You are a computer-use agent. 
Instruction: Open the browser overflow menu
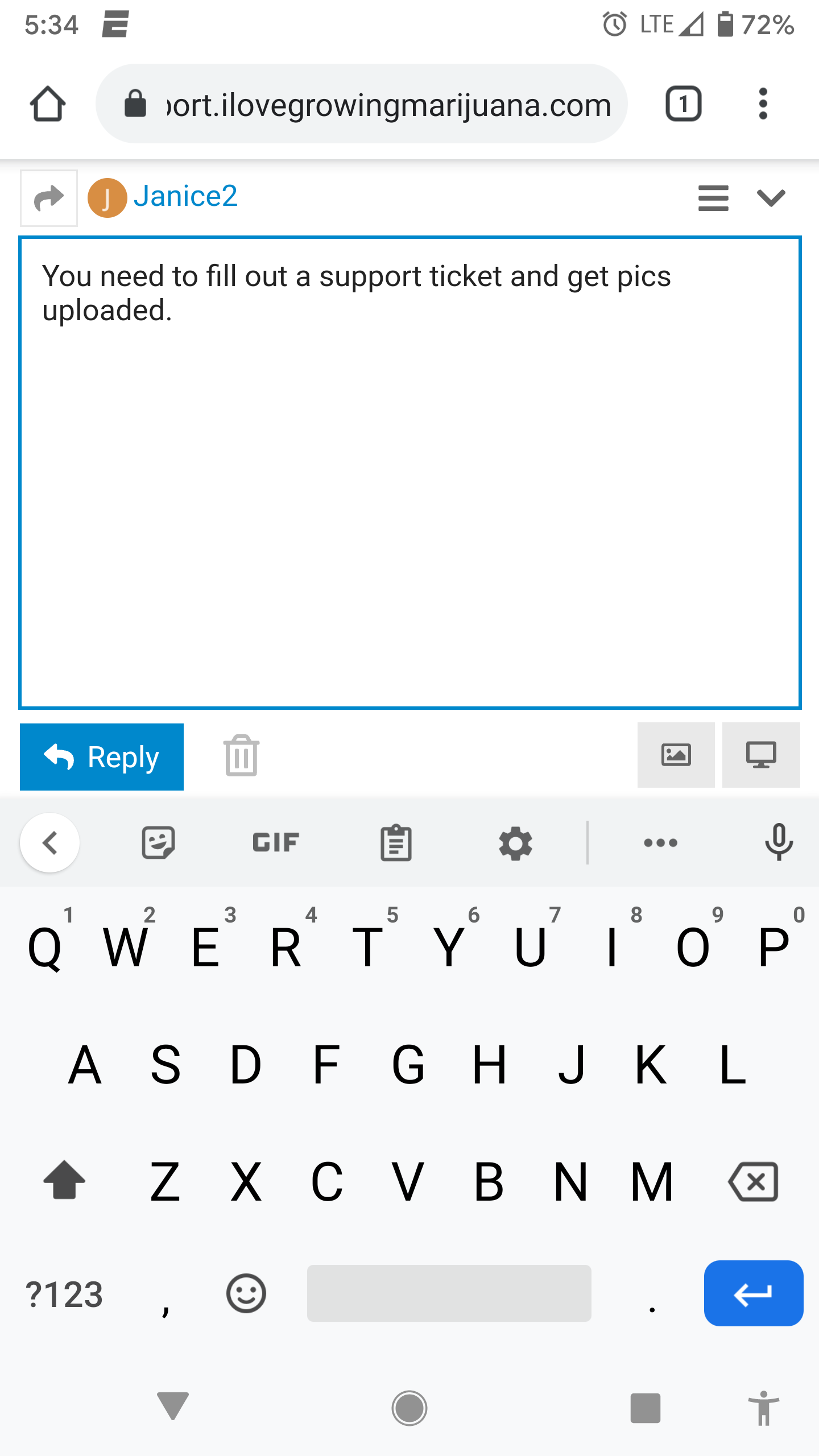pos(763,104)
